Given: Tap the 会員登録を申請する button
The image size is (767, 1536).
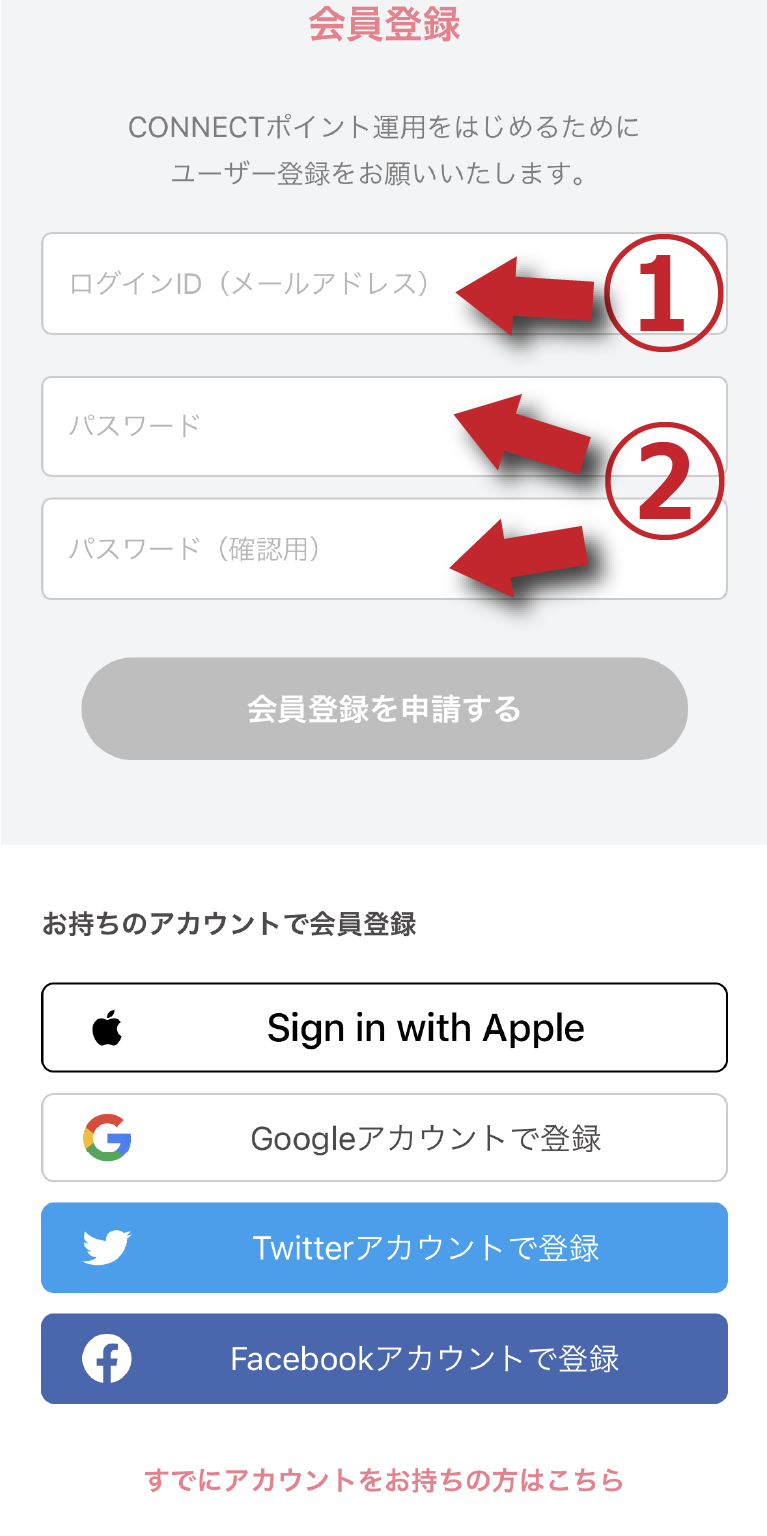Looking at the screenshot, I should pyautogui.click(x=384, y=709).
